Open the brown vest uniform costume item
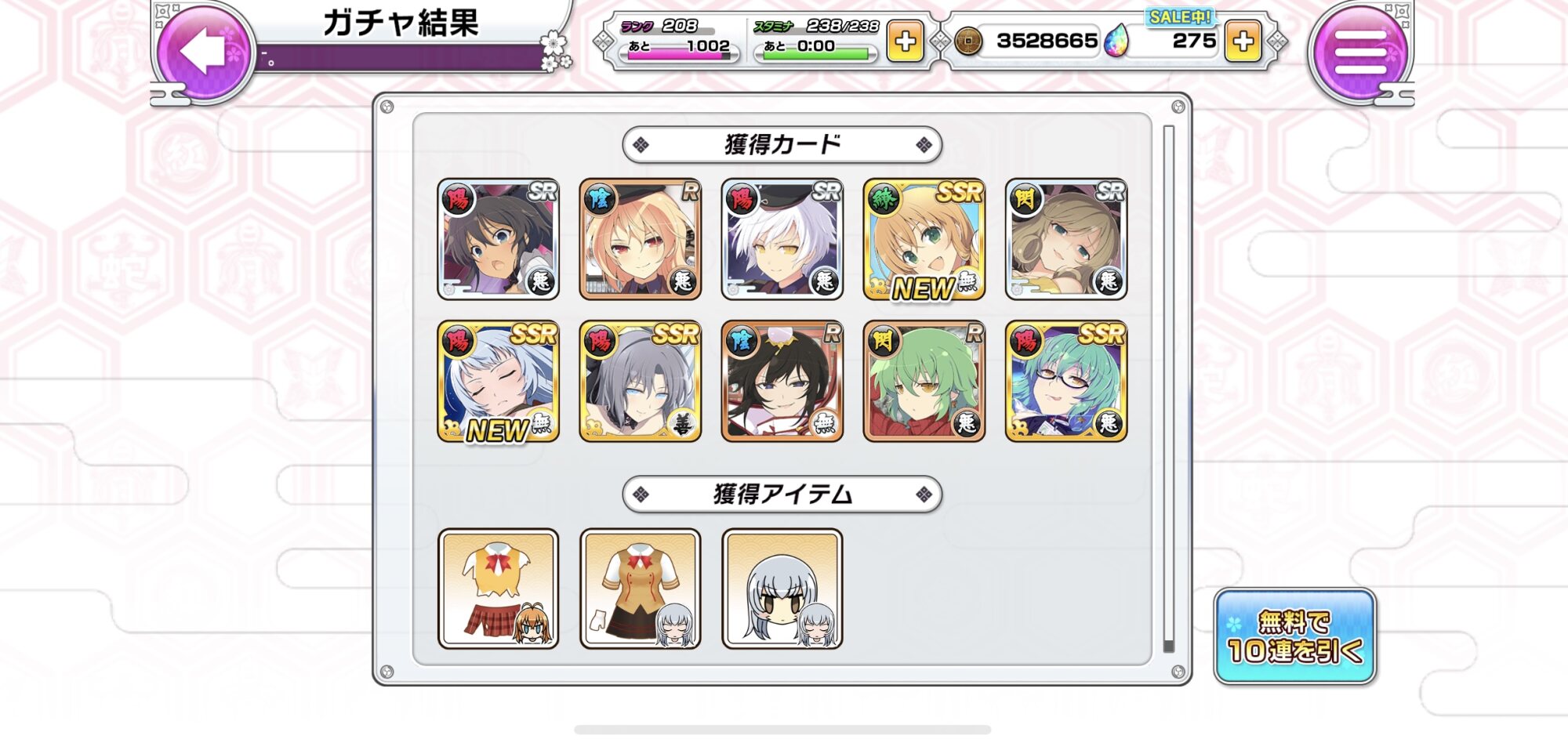Screen dimensions: 1568x750 click(x=641, y=589)
